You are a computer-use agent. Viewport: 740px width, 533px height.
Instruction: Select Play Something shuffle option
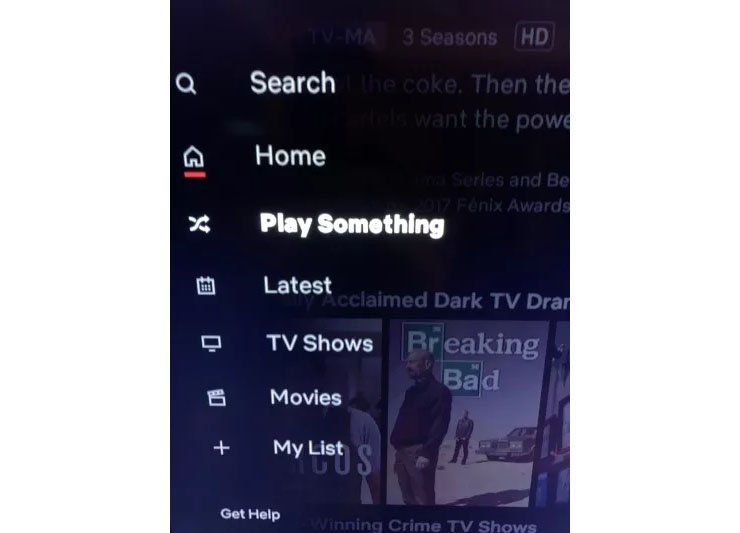(351, 224)
